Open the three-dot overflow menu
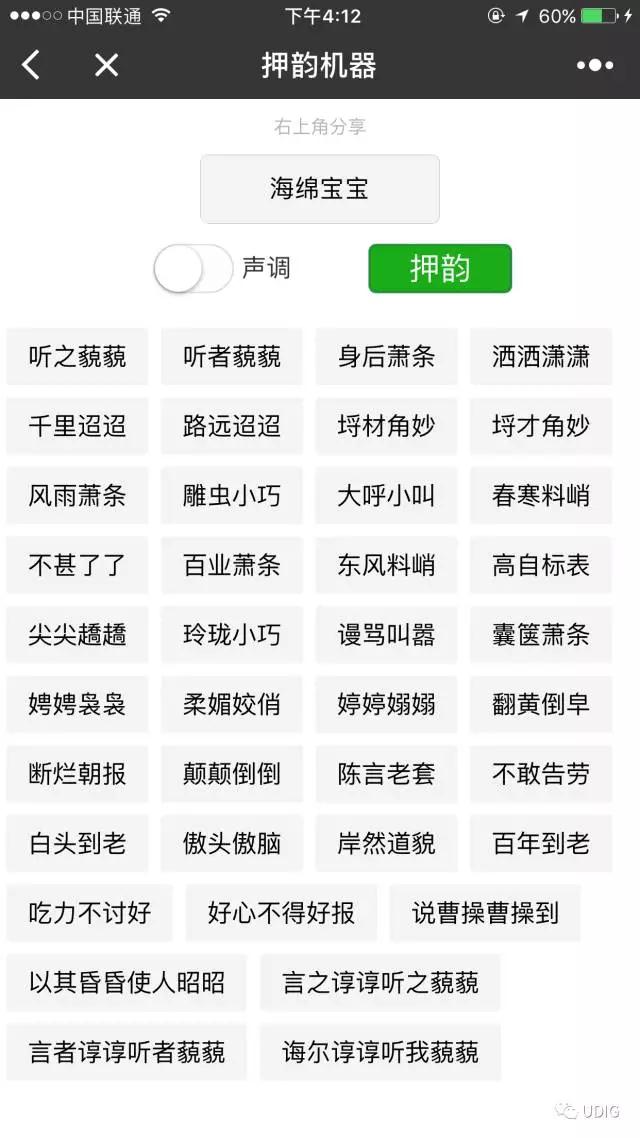 pos(595,66)
